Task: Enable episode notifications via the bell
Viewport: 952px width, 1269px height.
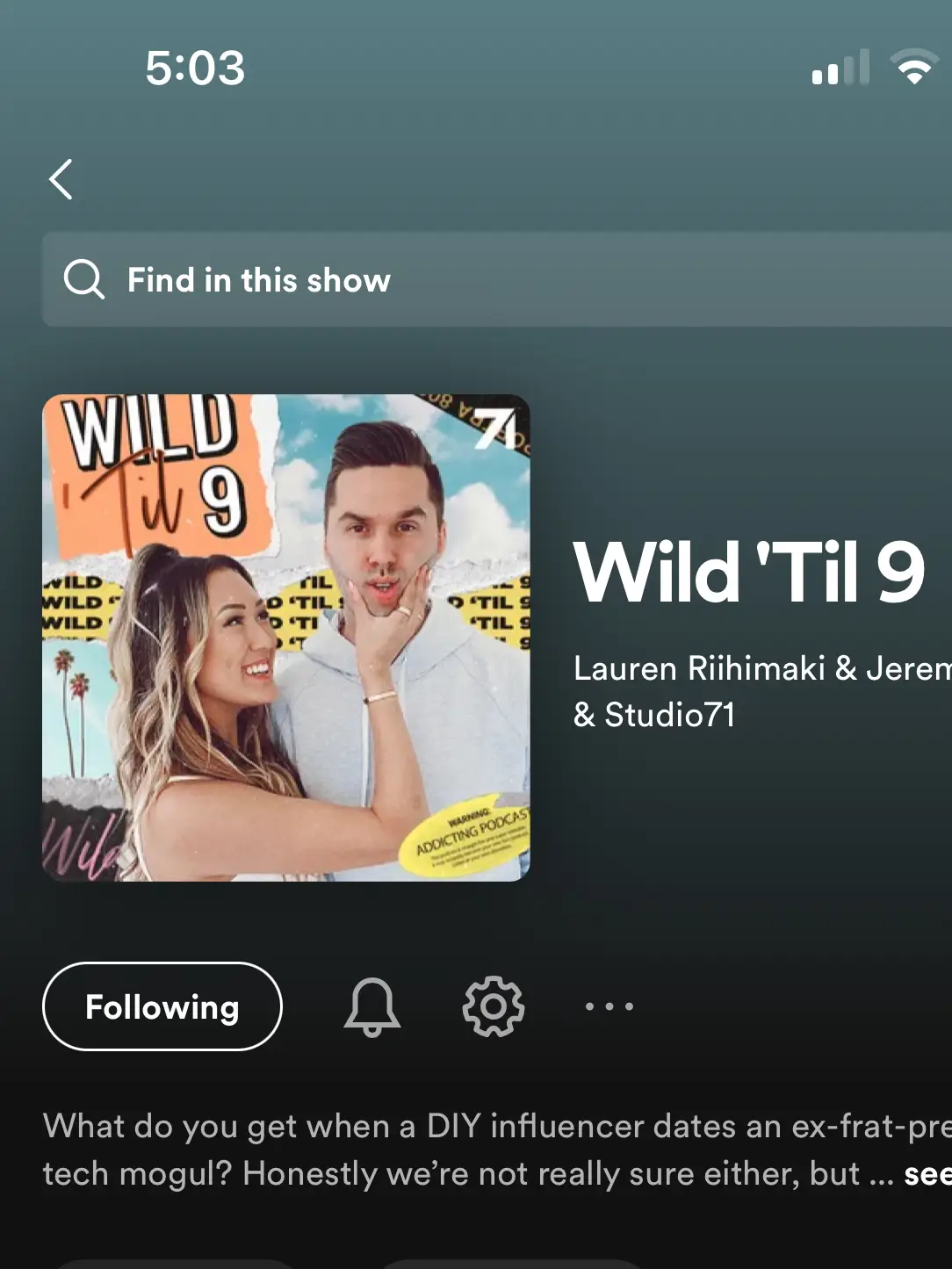Action: tap(372, 1007)
